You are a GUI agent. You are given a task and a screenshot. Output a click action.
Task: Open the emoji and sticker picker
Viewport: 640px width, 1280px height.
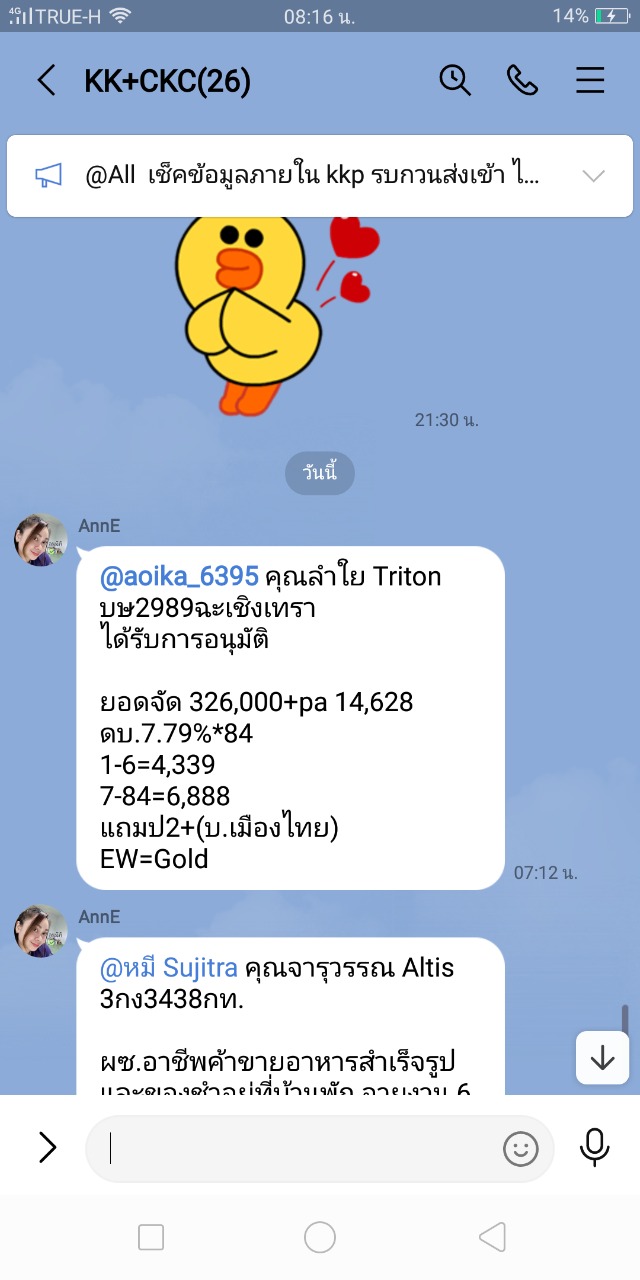pos(520,1149)
